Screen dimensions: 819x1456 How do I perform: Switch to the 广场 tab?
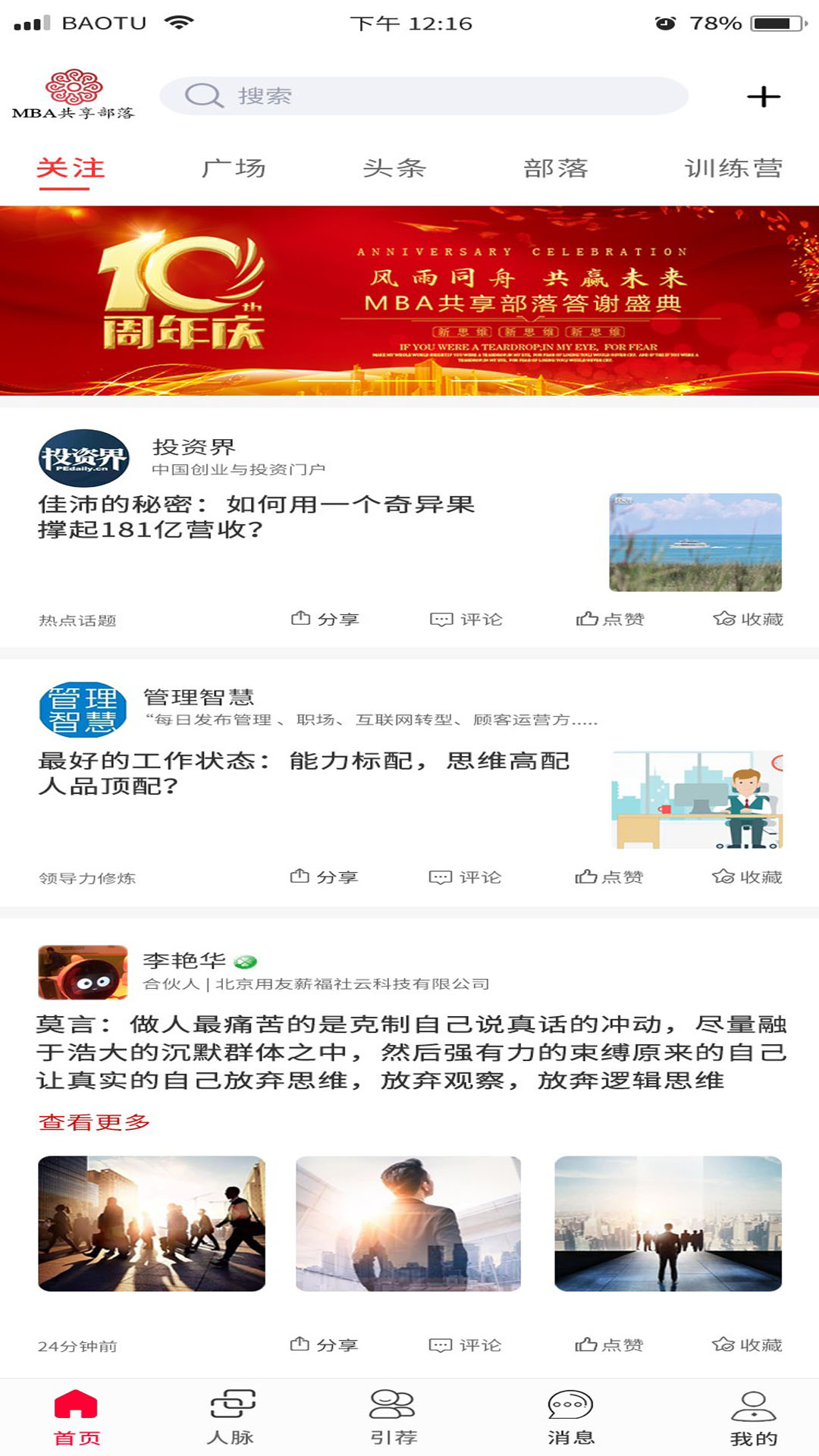[x=236, y=168]
